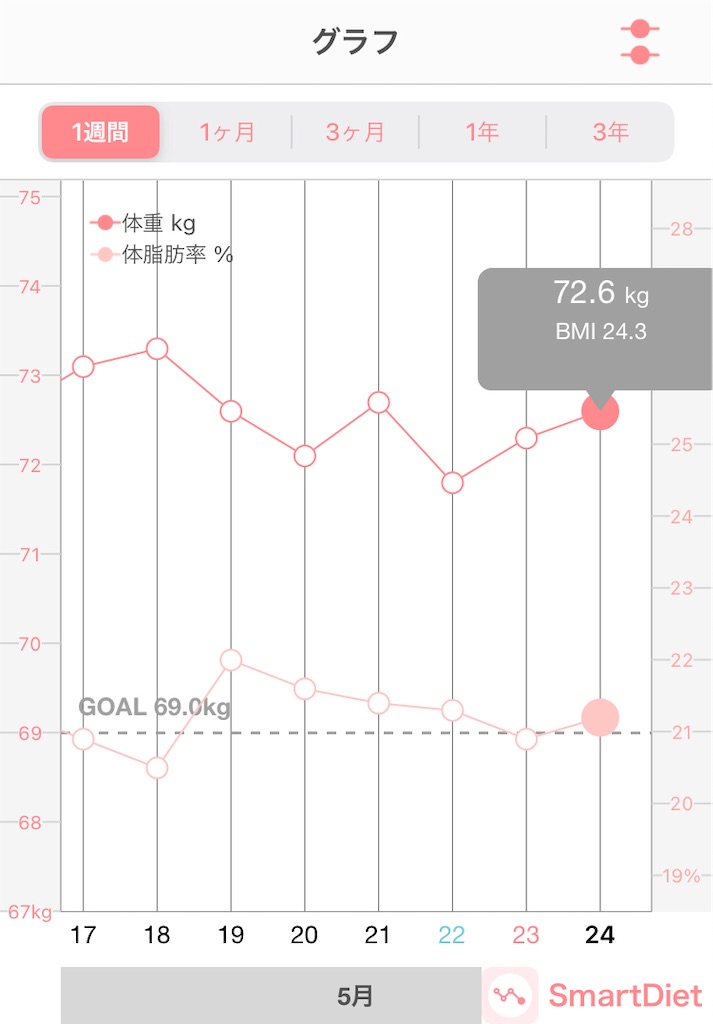Select the weight point for day 22
Image resolution: width=713 pixels, height=1024 pixels.
pyautogui.click(x=453, y=483)
